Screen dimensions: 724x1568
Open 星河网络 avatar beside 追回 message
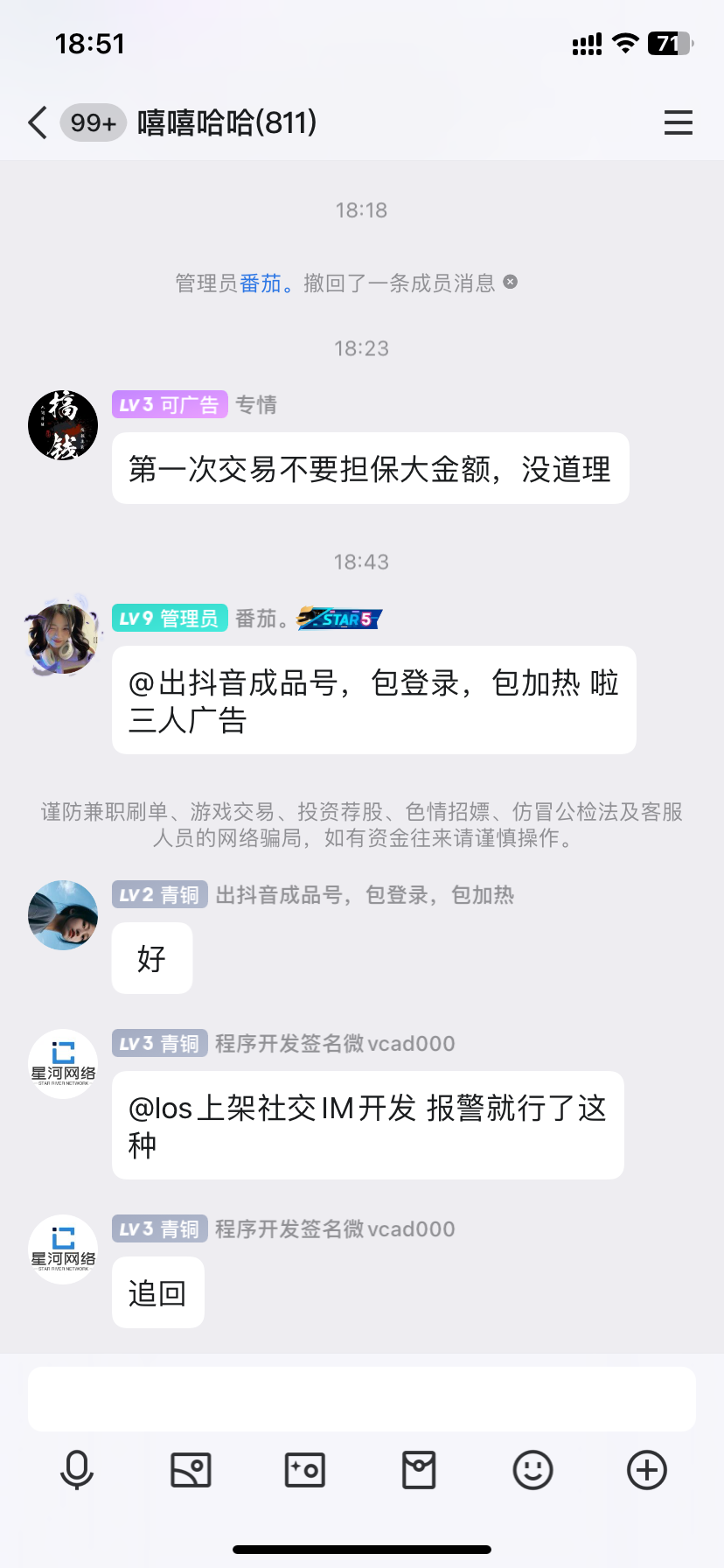coord(63,1249)
